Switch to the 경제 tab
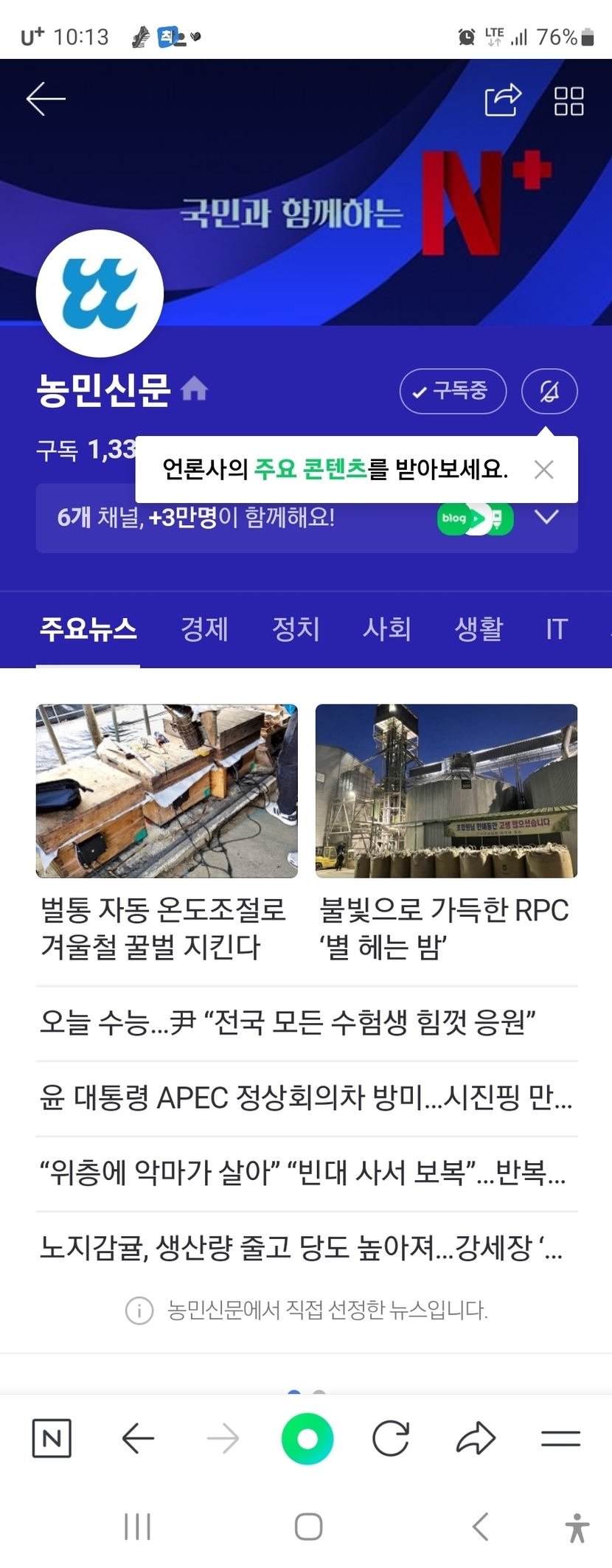 (x=204, y=629)
